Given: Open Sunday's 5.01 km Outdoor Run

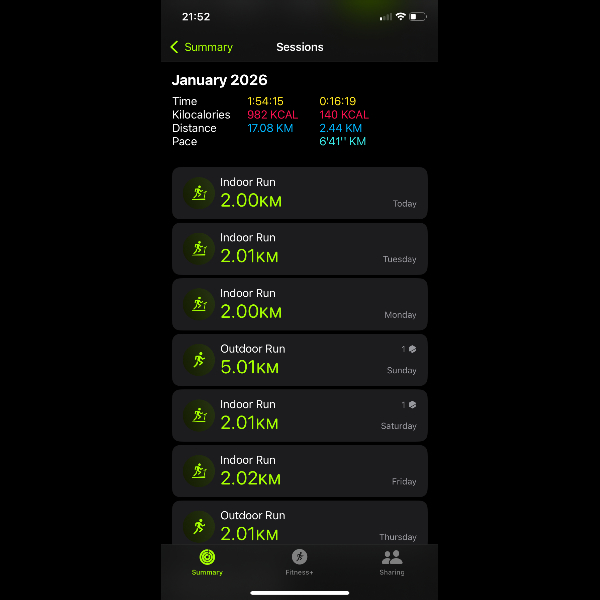Looking at the screenshot, I should [300, 360].
